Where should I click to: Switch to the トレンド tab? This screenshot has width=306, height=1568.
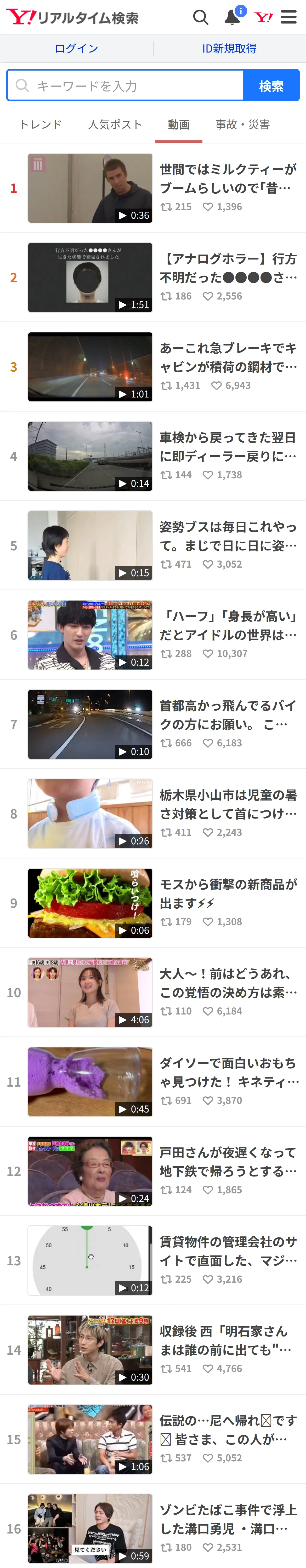click(x=41, y=125)
